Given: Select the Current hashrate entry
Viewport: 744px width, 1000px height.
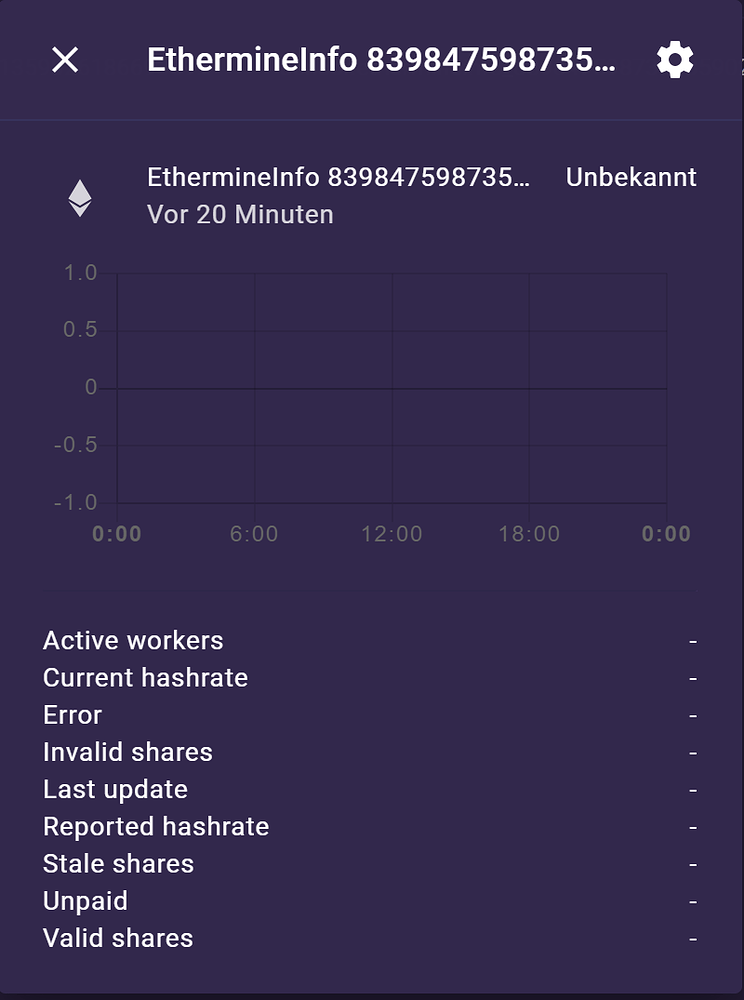Looking at the screenshot, I should 145,677.
